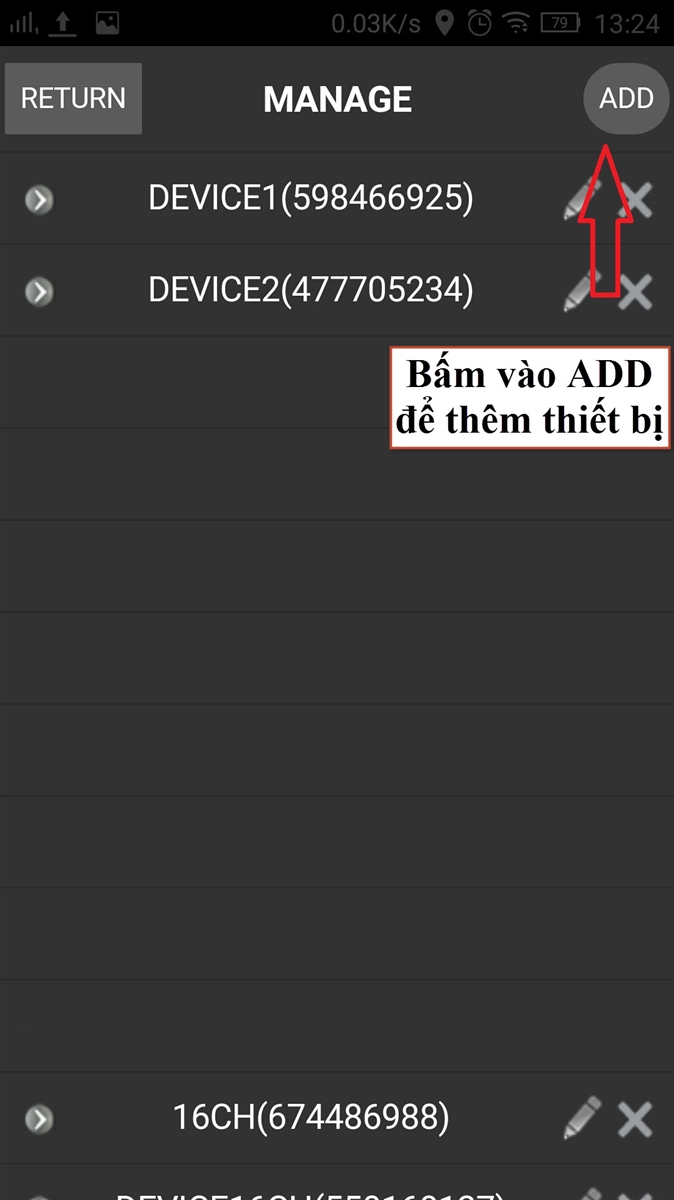The height and width of the screenshot is (1200, 674).
Task: Add a new device with ADD
Action: point(626,98)
